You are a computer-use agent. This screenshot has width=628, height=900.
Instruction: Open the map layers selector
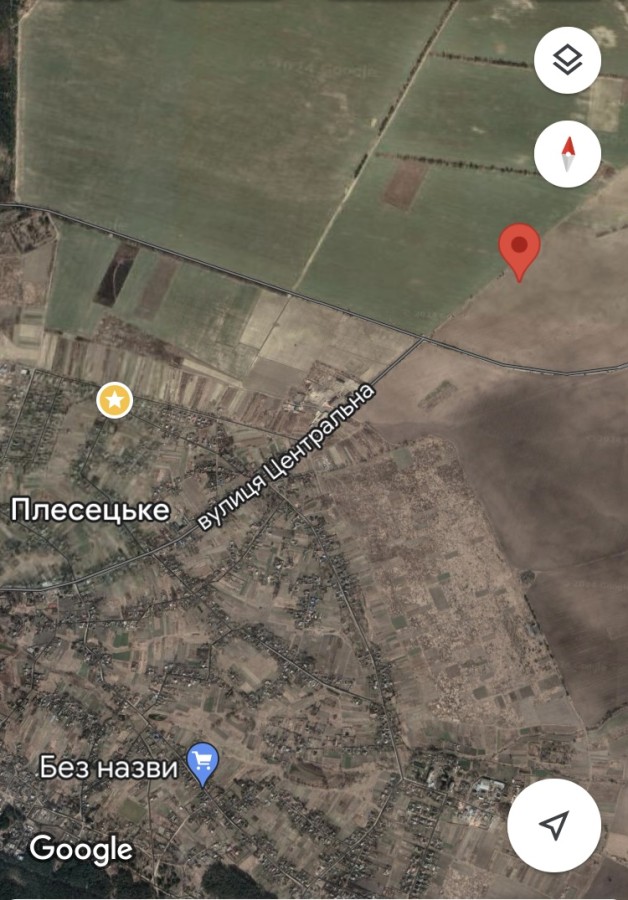tap(567, 61)
